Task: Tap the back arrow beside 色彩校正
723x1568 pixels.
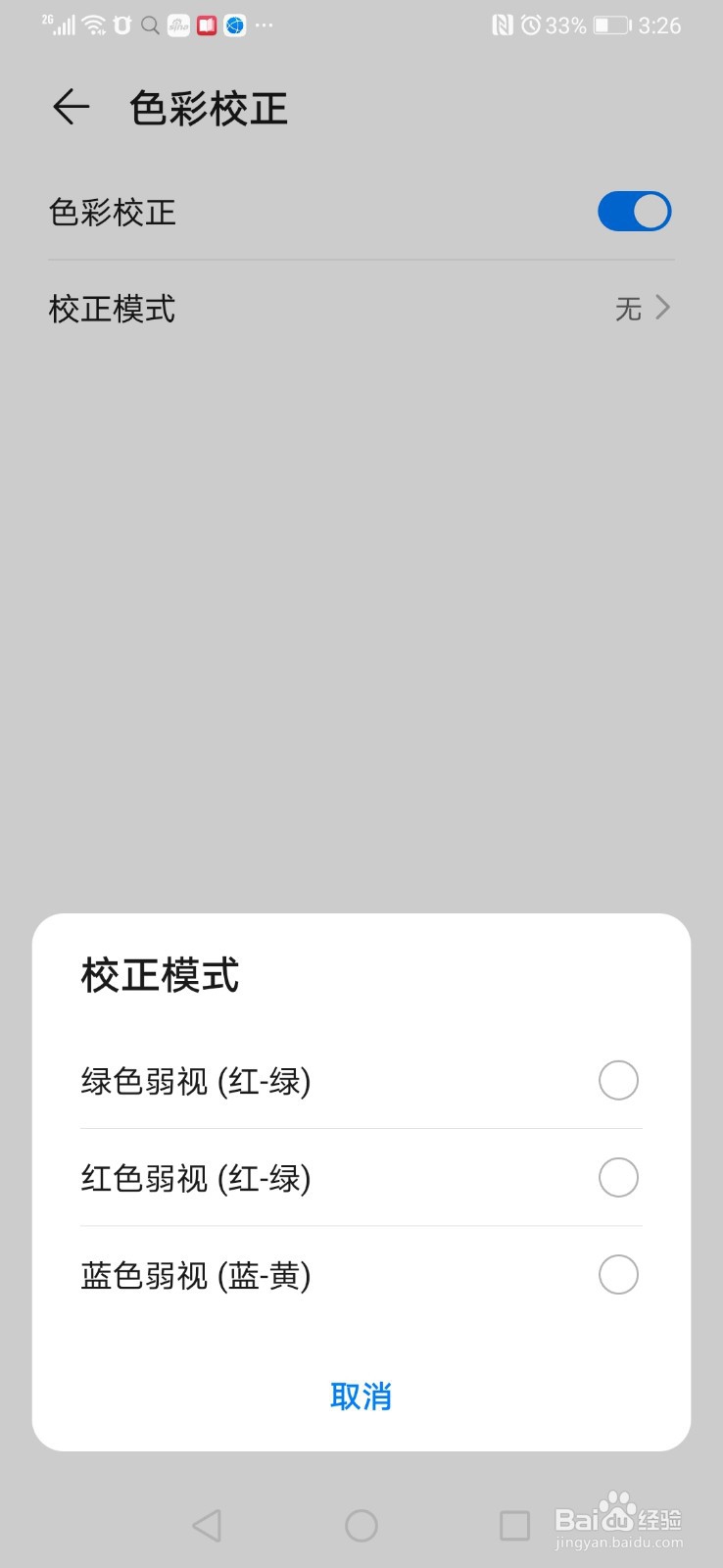Action: click(69, 107)
